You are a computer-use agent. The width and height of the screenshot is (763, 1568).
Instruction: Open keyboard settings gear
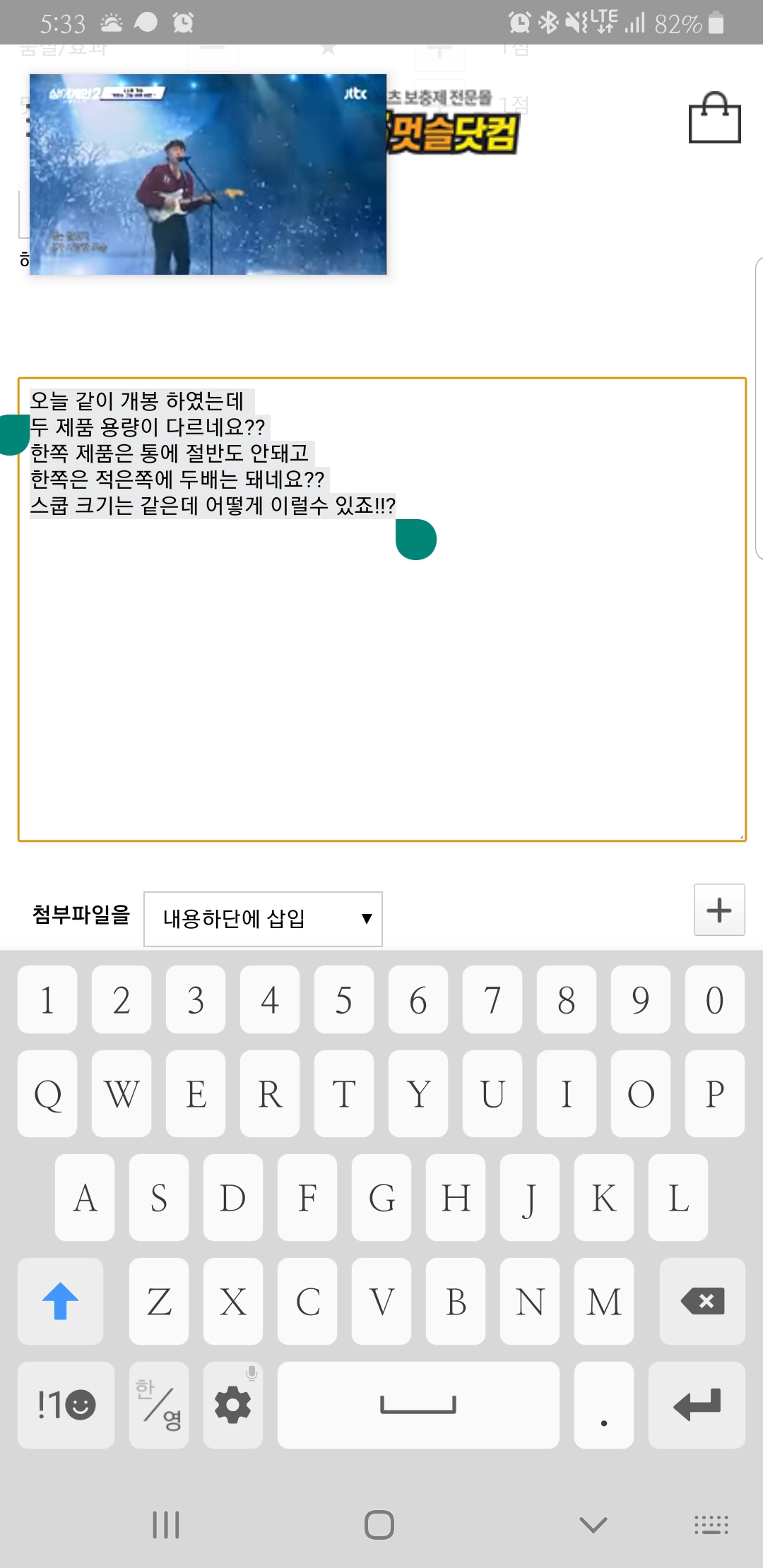pos(233,1405)
